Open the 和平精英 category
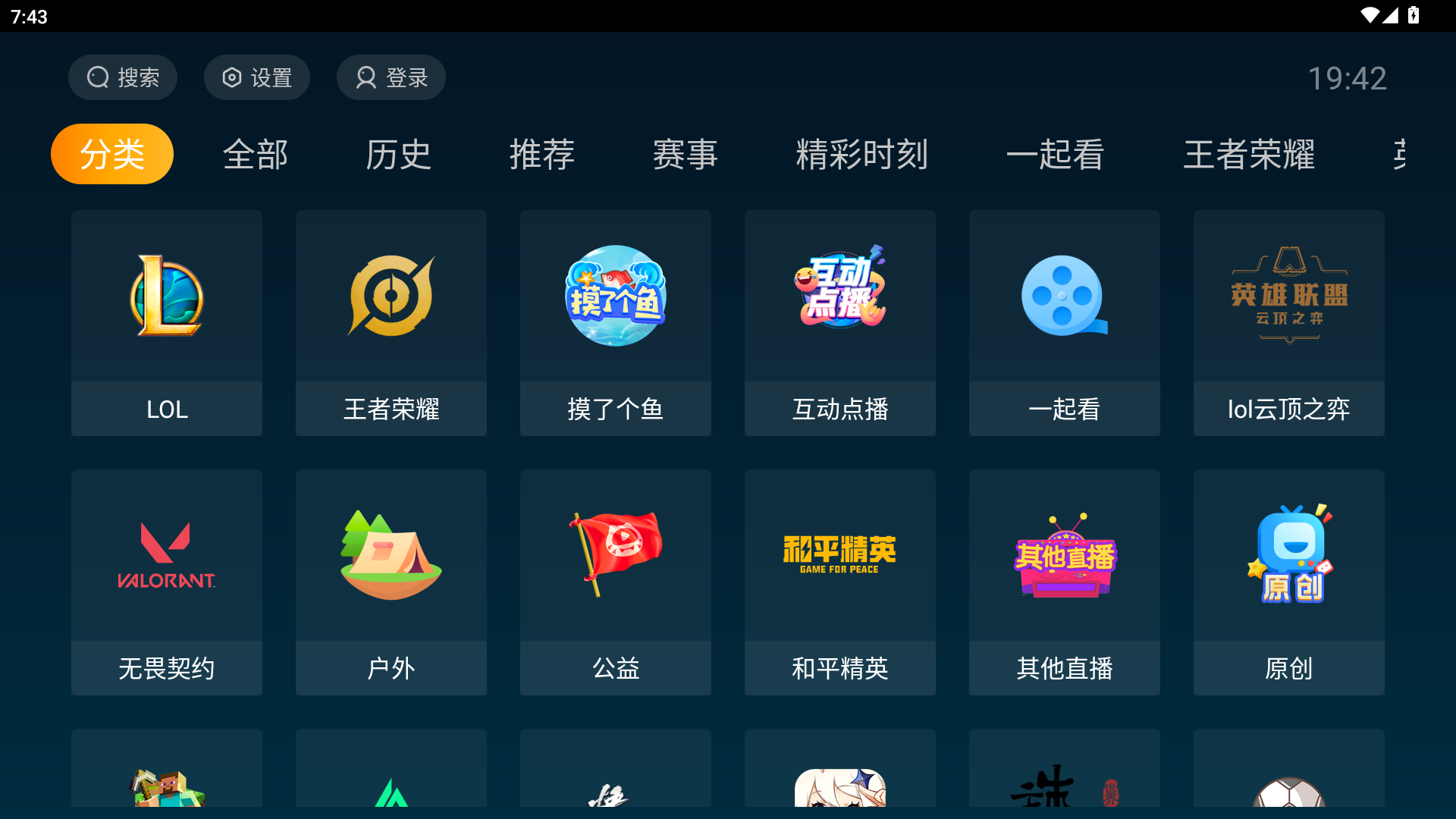The image size is (1456, 819). click(x=840, y=582)
